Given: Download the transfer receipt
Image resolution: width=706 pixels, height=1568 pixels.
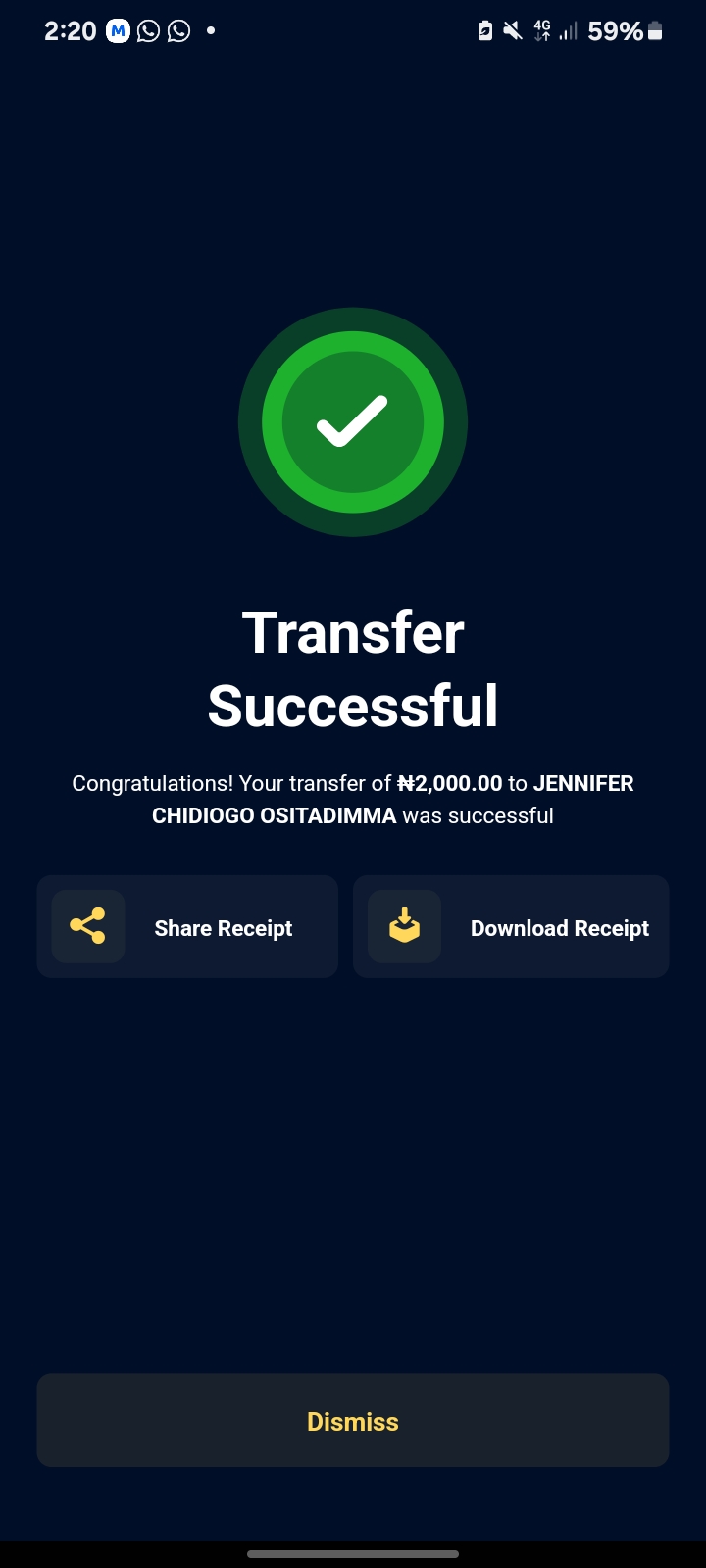Looking at the screenshot, I should [511, 927].
